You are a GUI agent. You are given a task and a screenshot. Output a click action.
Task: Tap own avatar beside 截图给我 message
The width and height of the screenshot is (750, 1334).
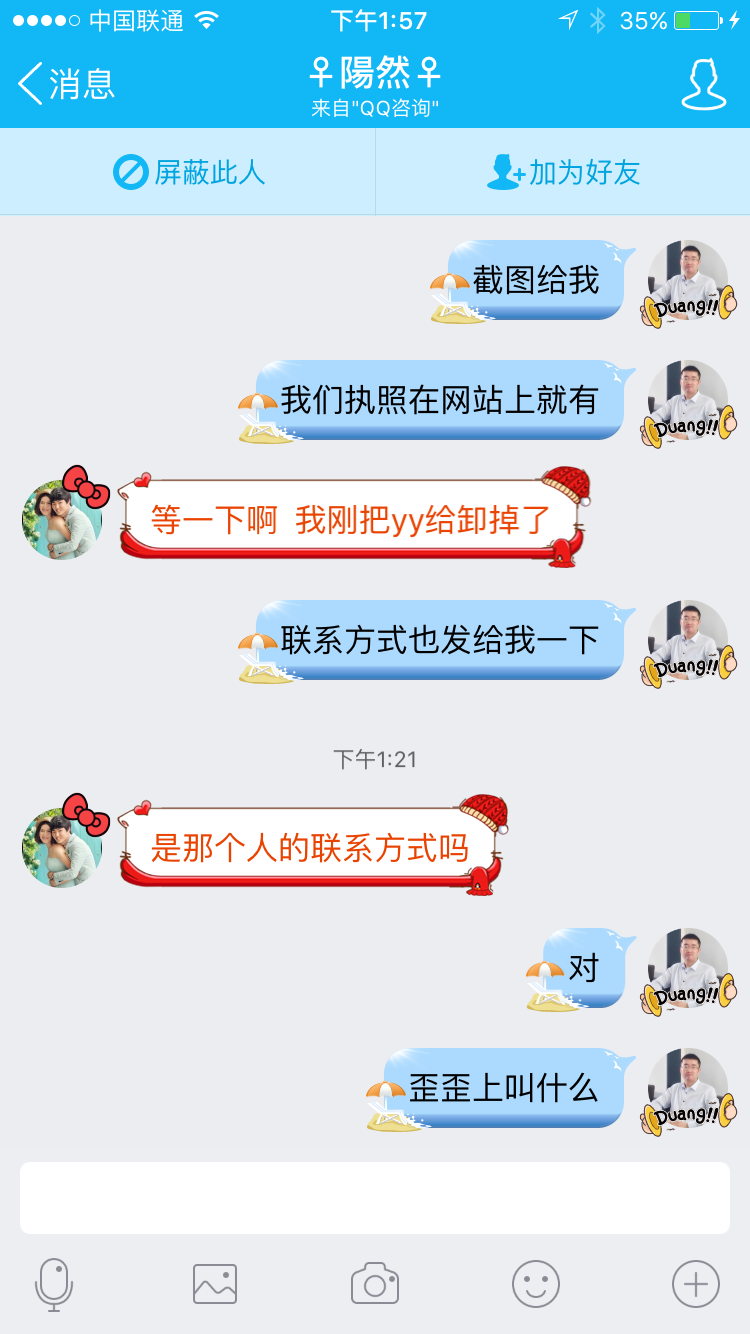click(x=688, y=280)
